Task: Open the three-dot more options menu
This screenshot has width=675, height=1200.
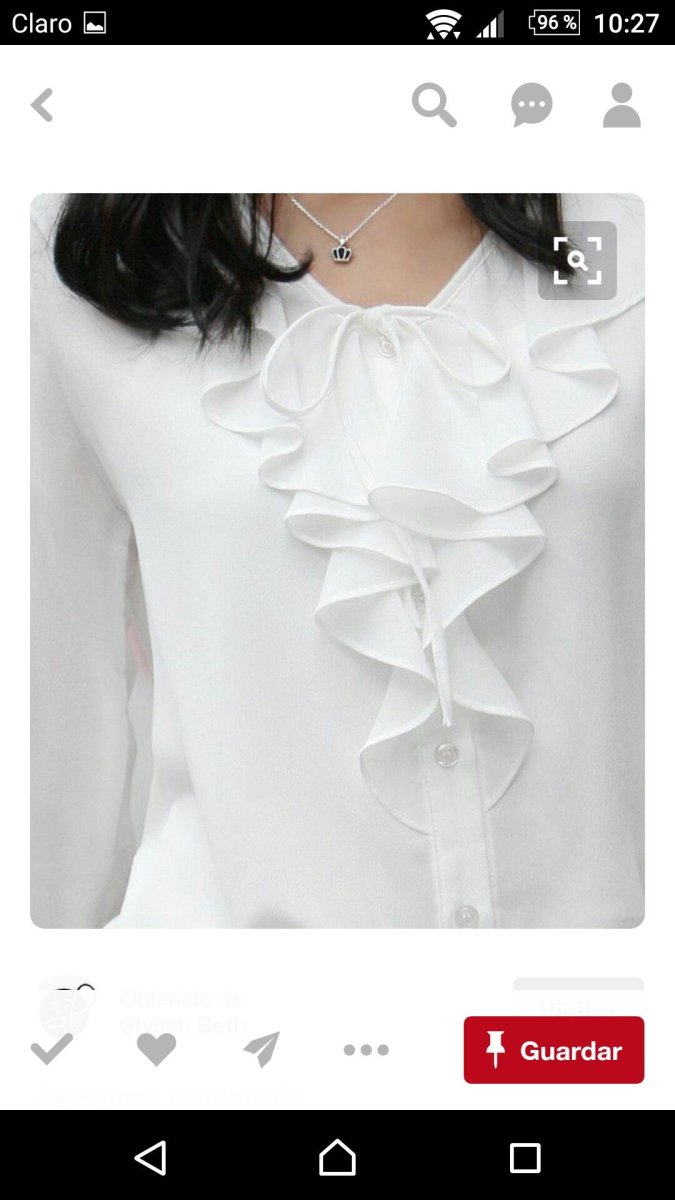Action: (365, 1050)
